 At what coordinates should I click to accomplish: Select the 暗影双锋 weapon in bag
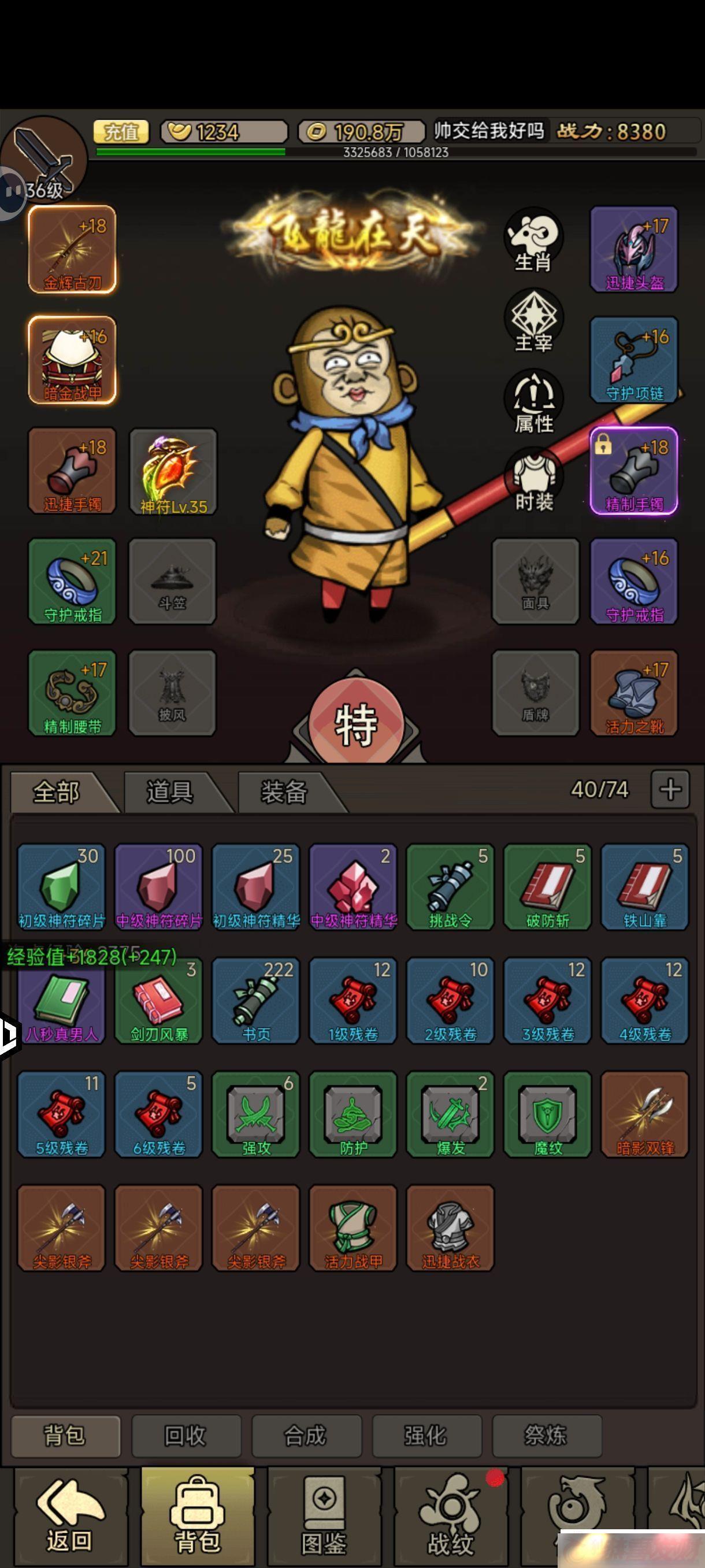coord(644,1115)
